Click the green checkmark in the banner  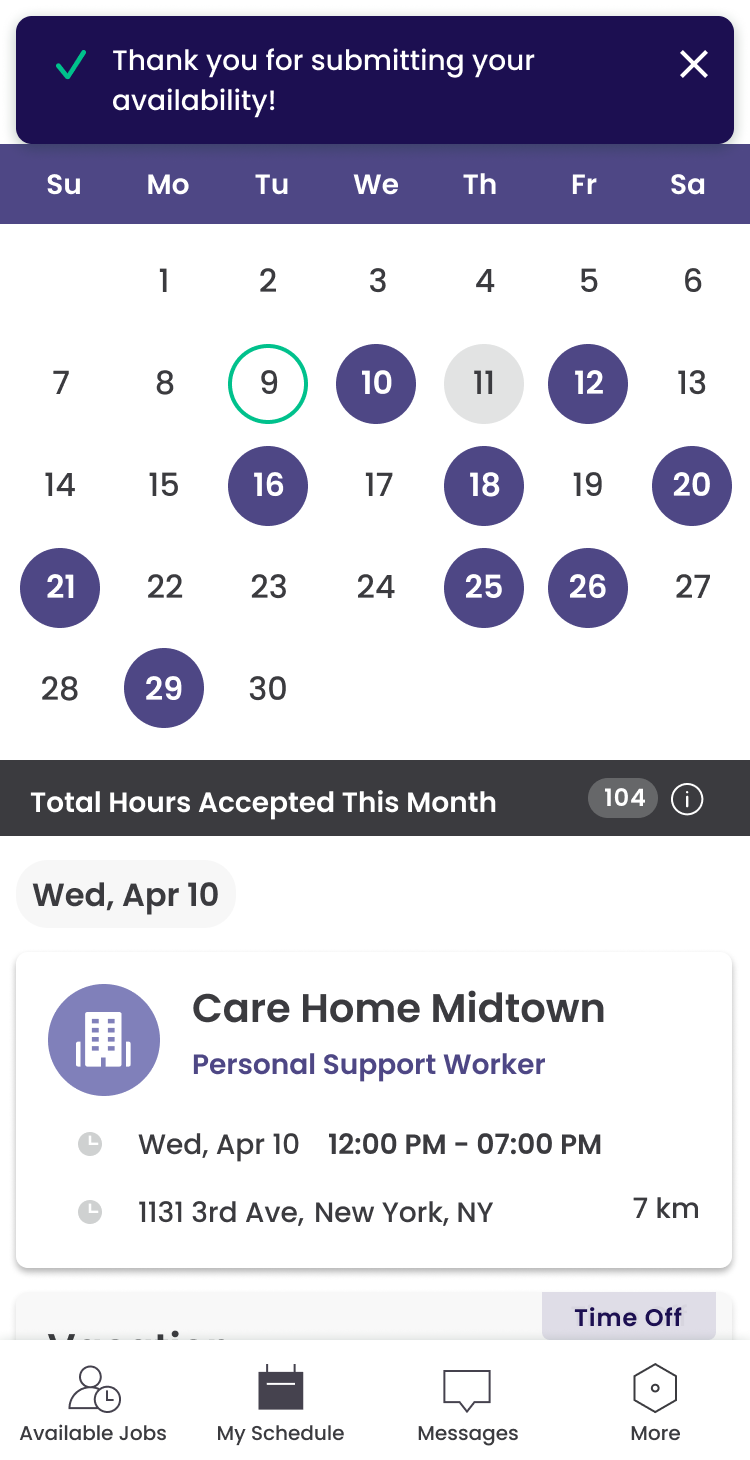(x=67, y=66)
